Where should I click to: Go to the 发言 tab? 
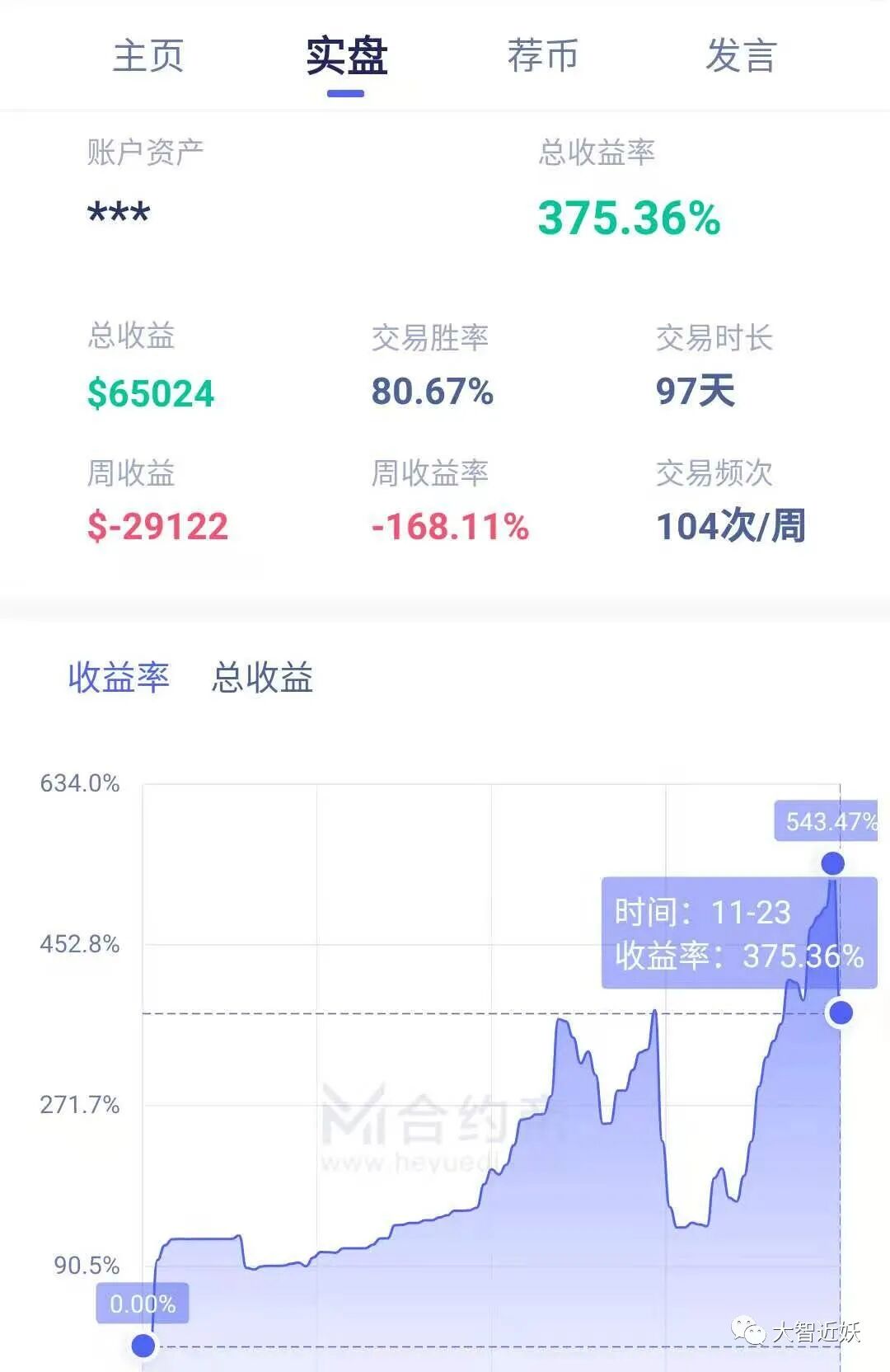coord(741,56)
